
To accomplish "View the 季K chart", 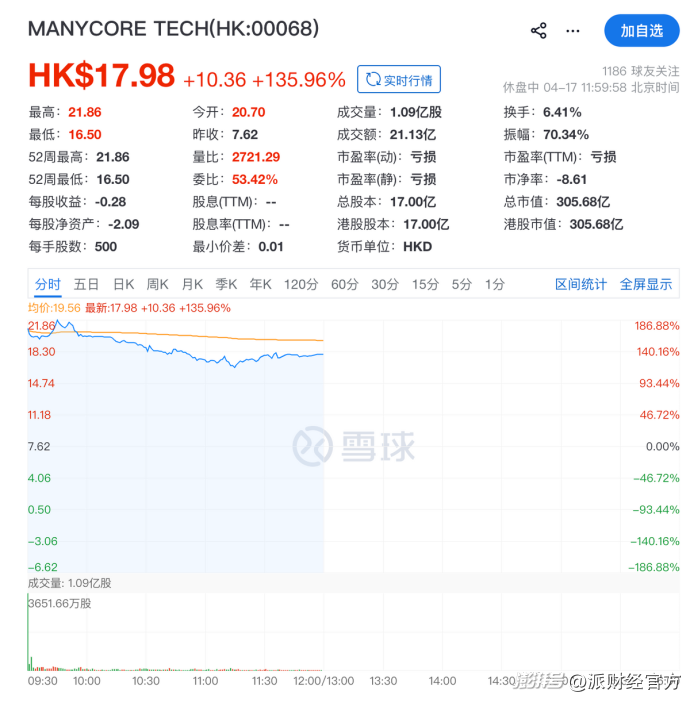I will click(226, 284).
